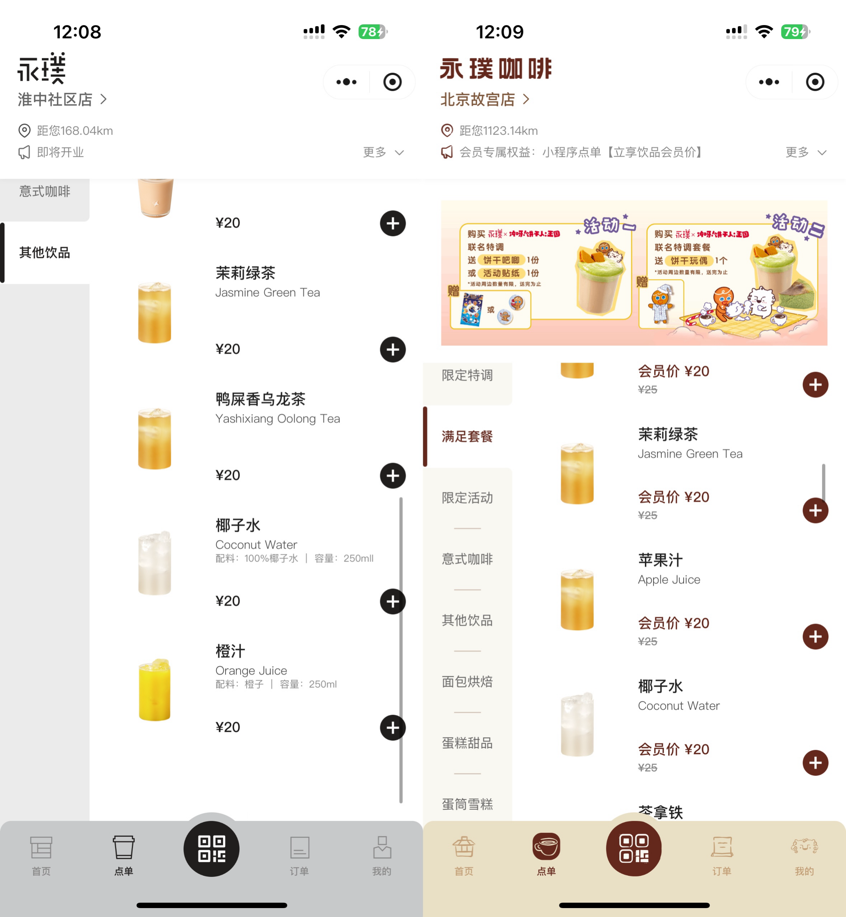The image size is (846, 917).
Task: Open the cookie co-branding promotion banner
Action: tap(634, 272)
